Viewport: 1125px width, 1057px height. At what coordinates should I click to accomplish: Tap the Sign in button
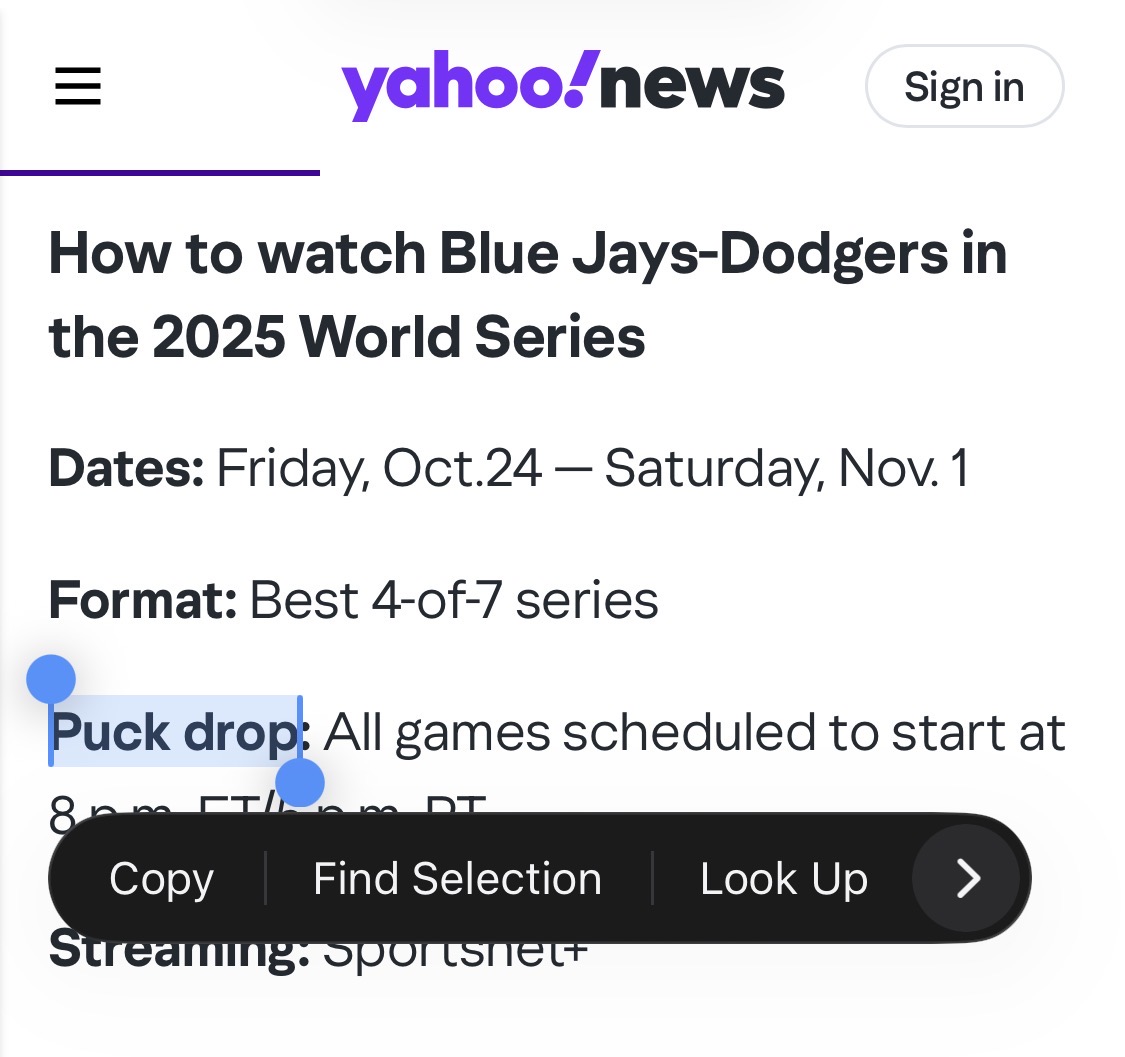[x=963, y=87]
